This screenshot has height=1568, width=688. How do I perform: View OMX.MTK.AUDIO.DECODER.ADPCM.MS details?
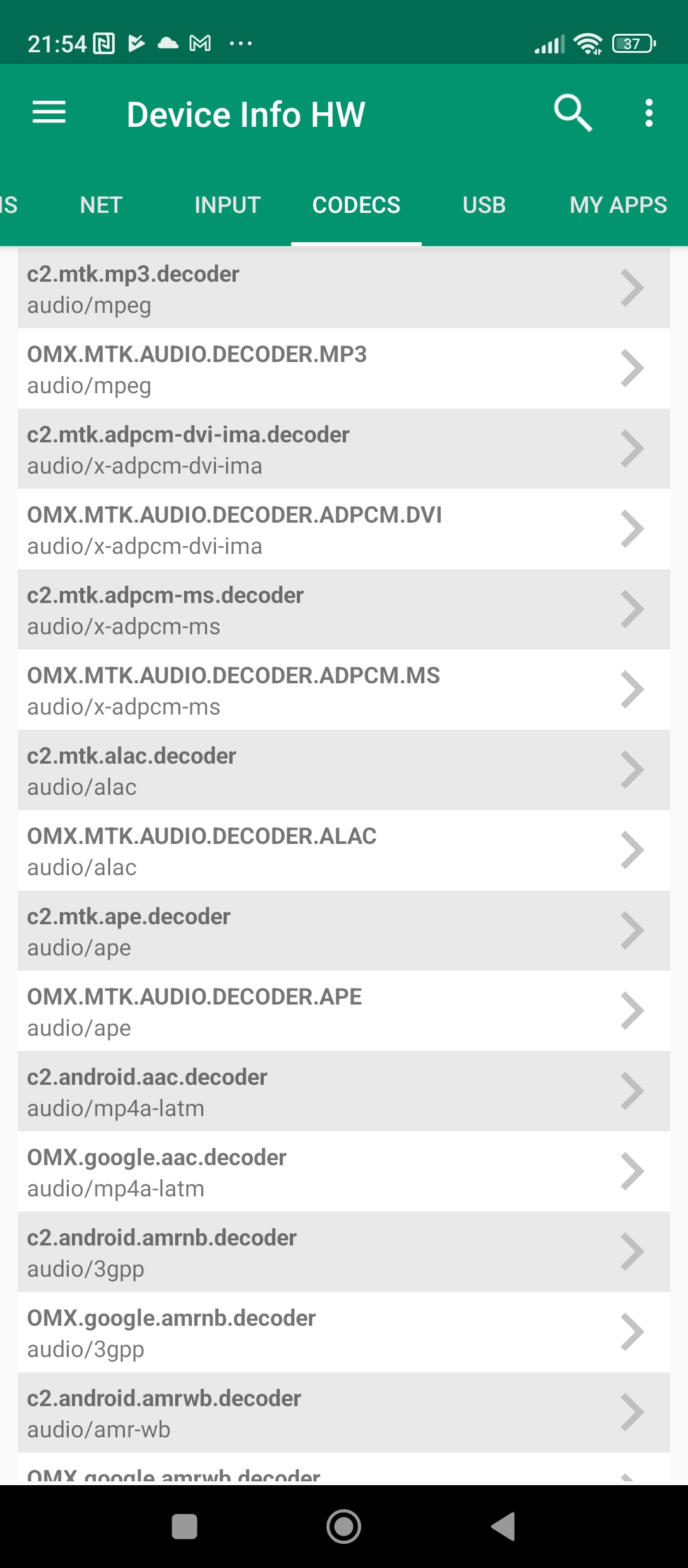tap(344, 690)
